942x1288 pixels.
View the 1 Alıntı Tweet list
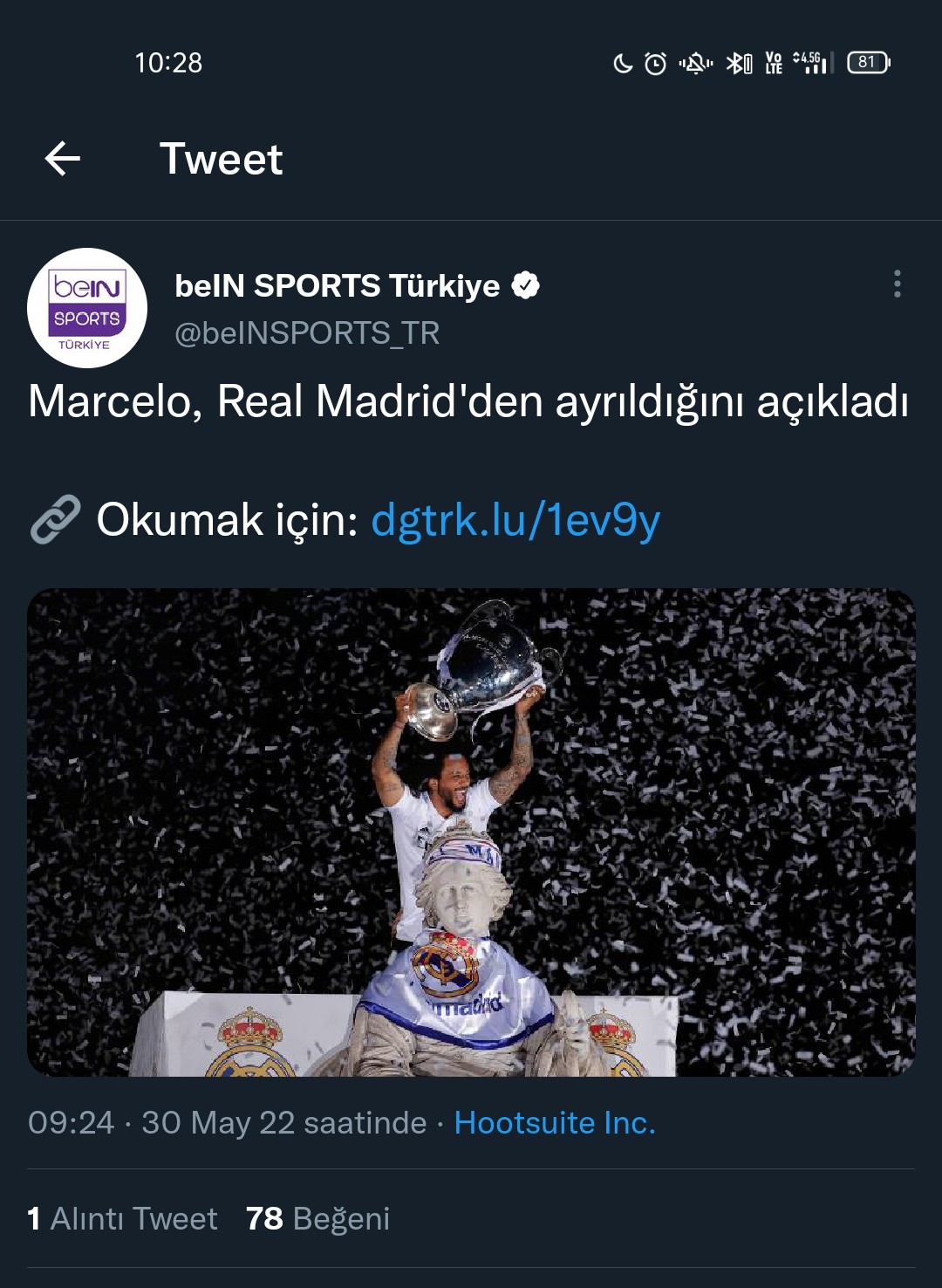(x=122, y=1218)
